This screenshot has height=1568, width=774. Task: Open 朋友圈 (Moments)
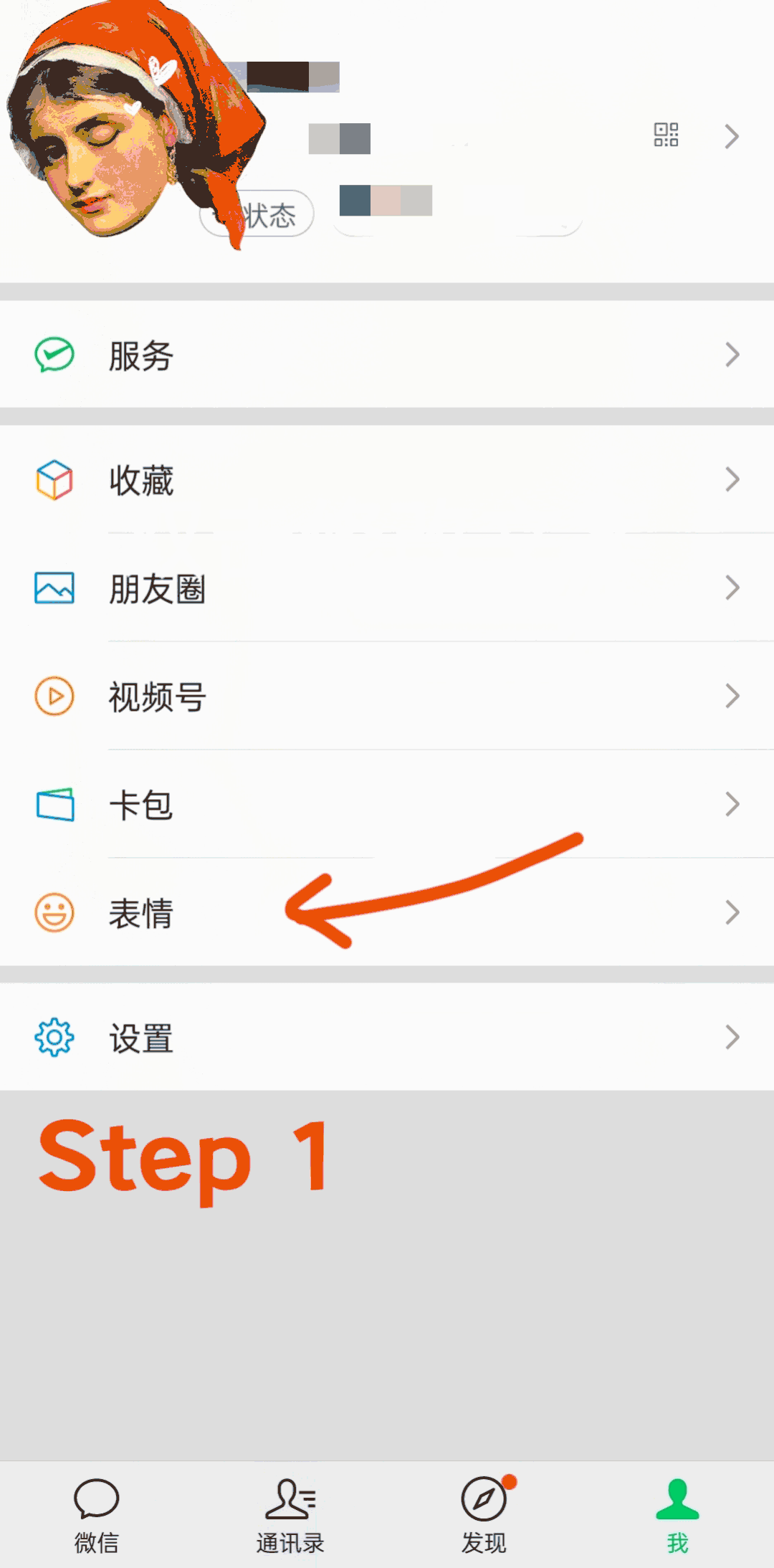[x=387, y=588]
